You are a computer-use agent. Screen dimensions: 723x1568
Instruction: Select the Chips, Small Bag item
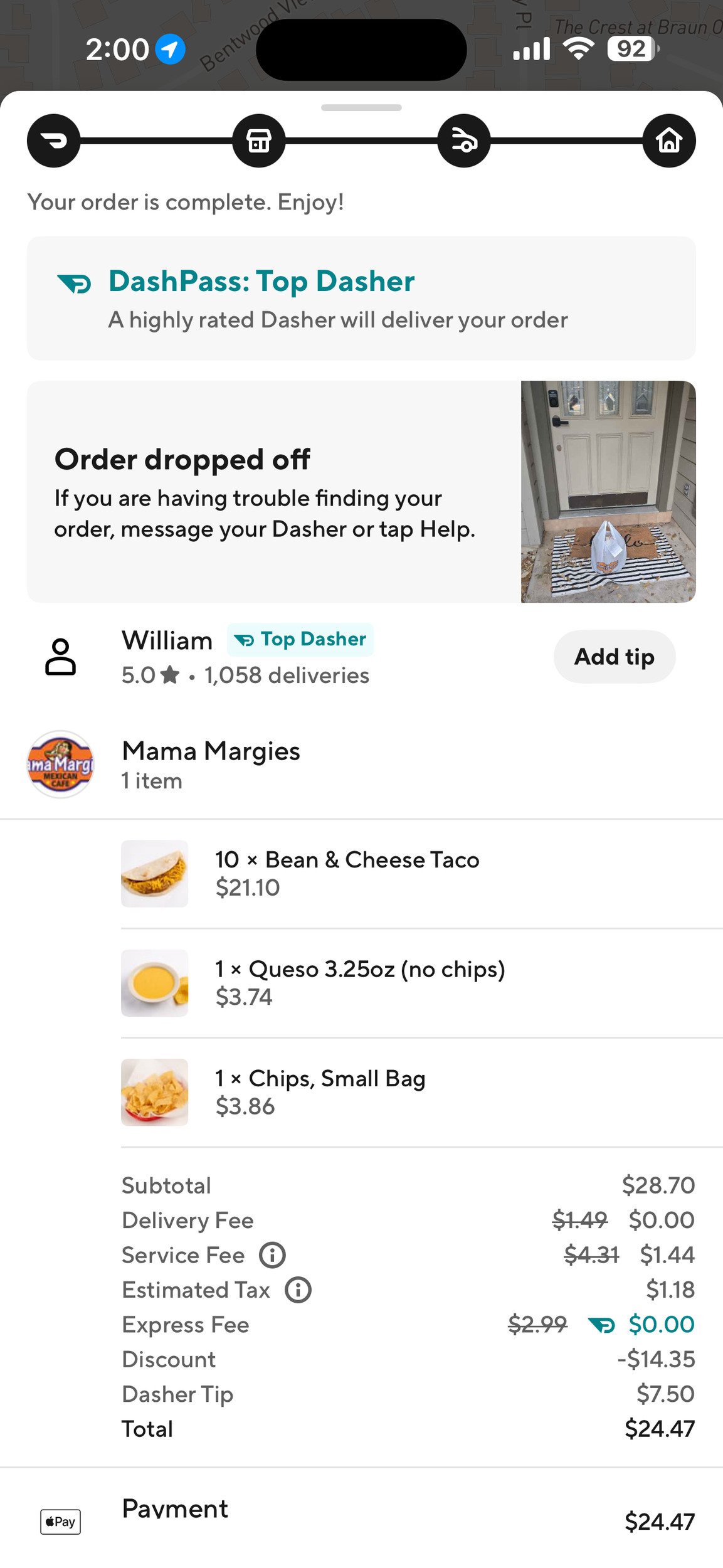click(x=320, y=1091)
